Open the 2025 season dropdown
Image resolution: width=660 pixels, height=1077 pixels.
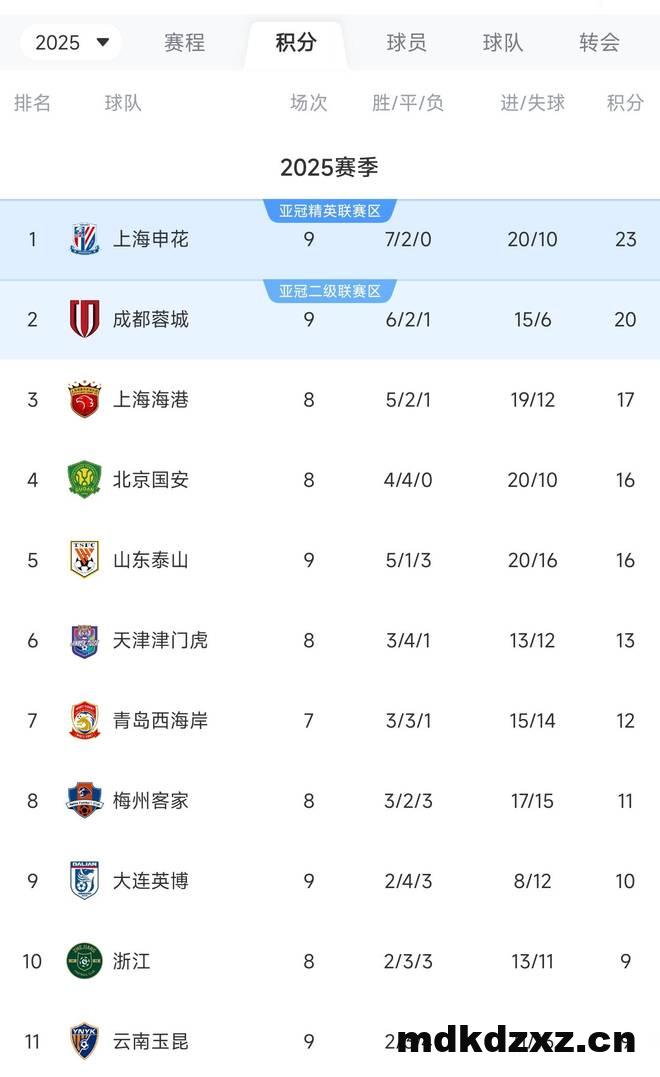(71, 42)
